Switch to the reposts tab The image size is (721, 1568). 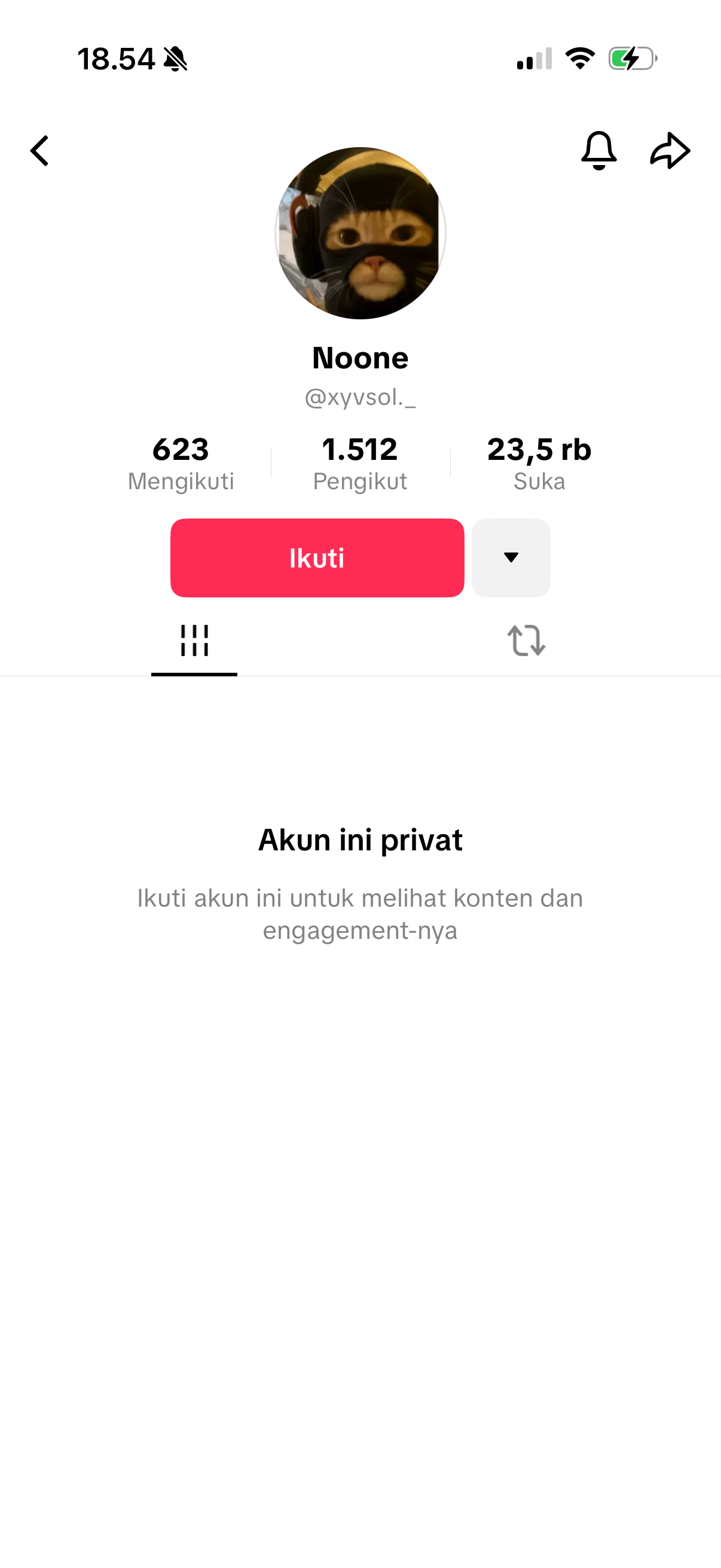526,641
